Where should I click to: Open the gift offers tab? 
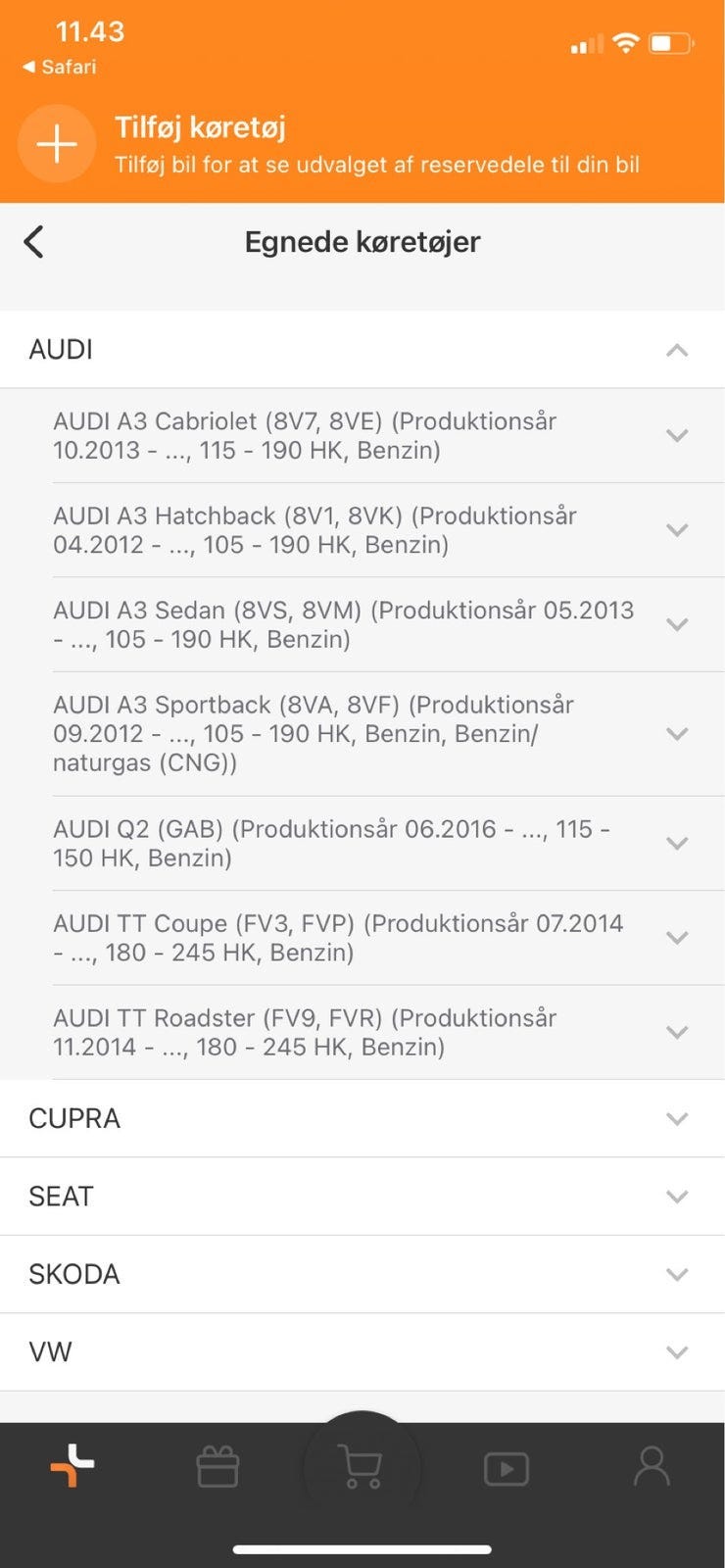tap(217, 1468)
